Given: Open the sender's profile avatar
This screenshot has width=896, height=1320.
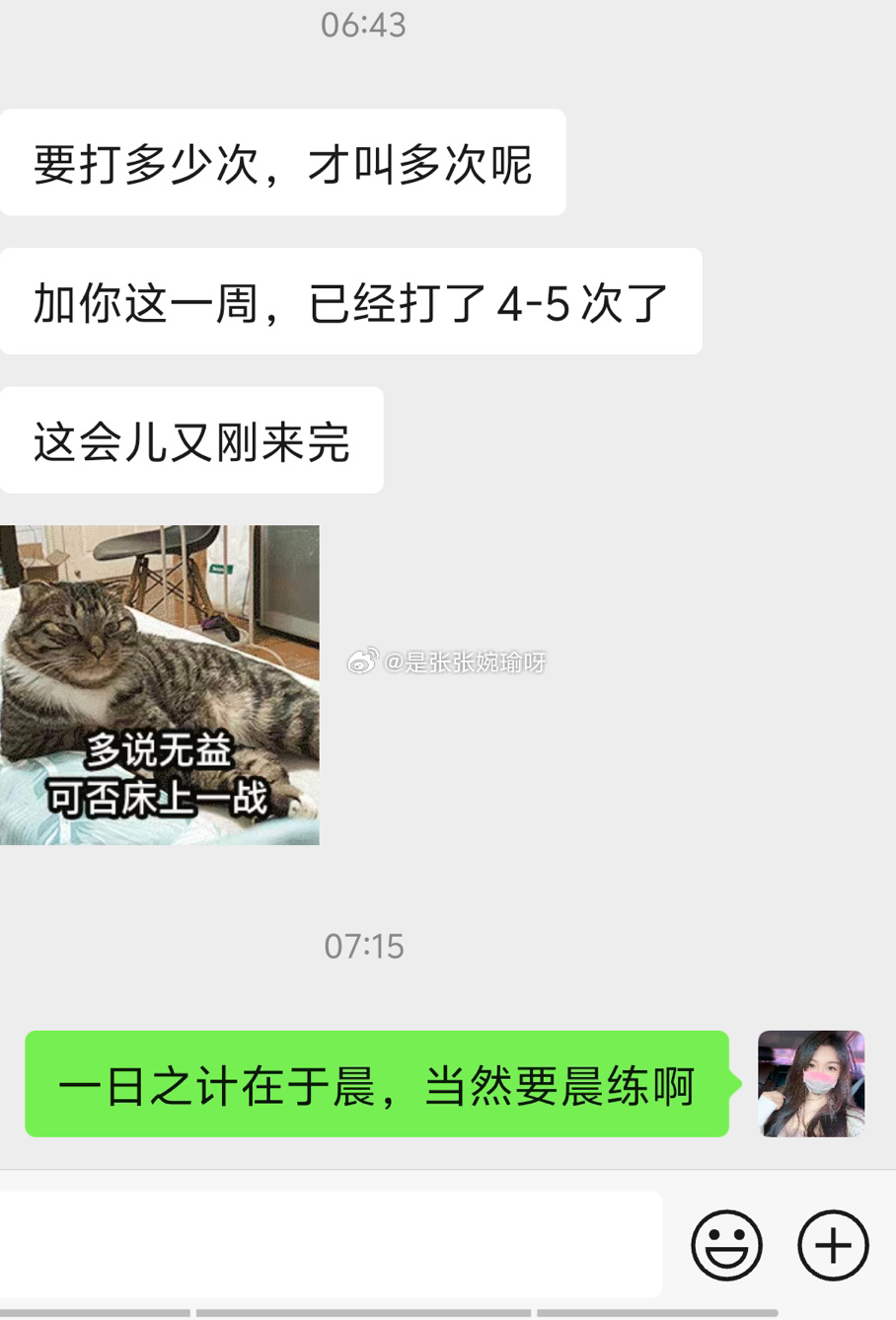Looking at the screenshot, I should (811, 1084).
